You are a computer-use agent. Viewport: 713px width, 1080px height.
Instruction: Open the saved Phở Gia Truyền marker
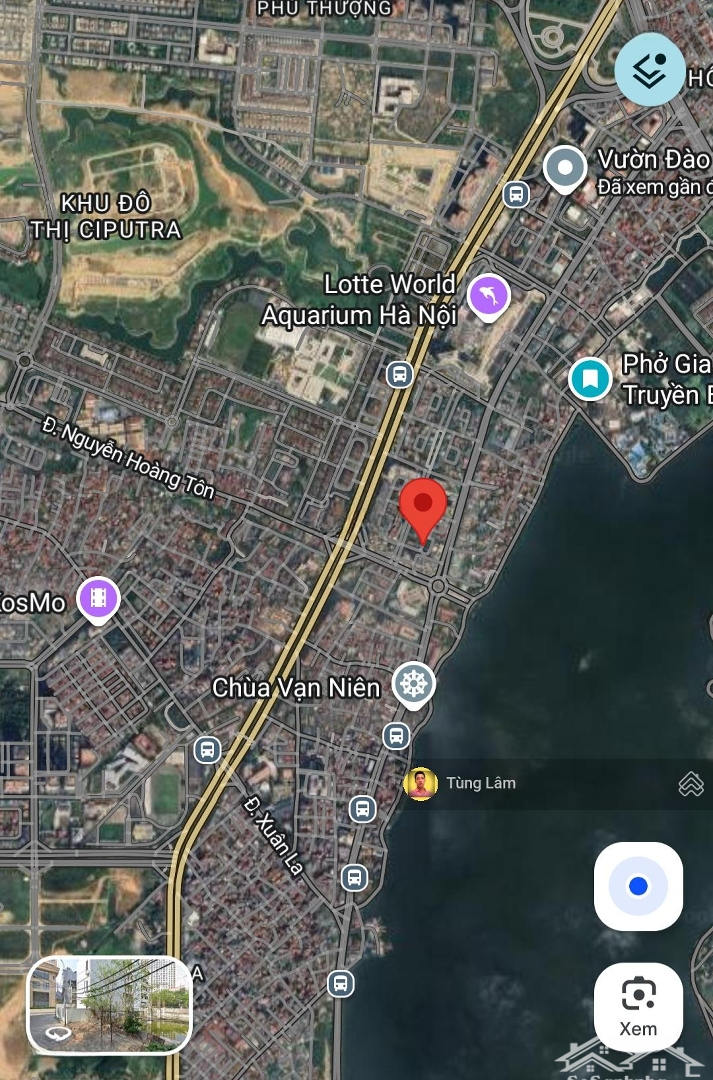590,379
